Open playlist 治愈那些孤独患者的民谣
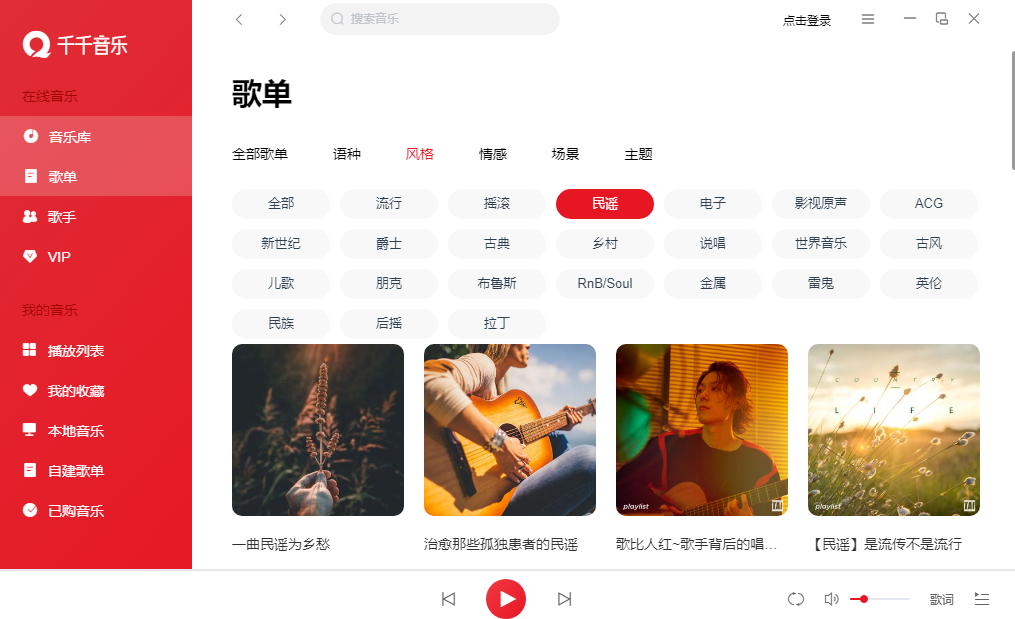Viewport: 1015px width, 619px height. tap(510, 430)
